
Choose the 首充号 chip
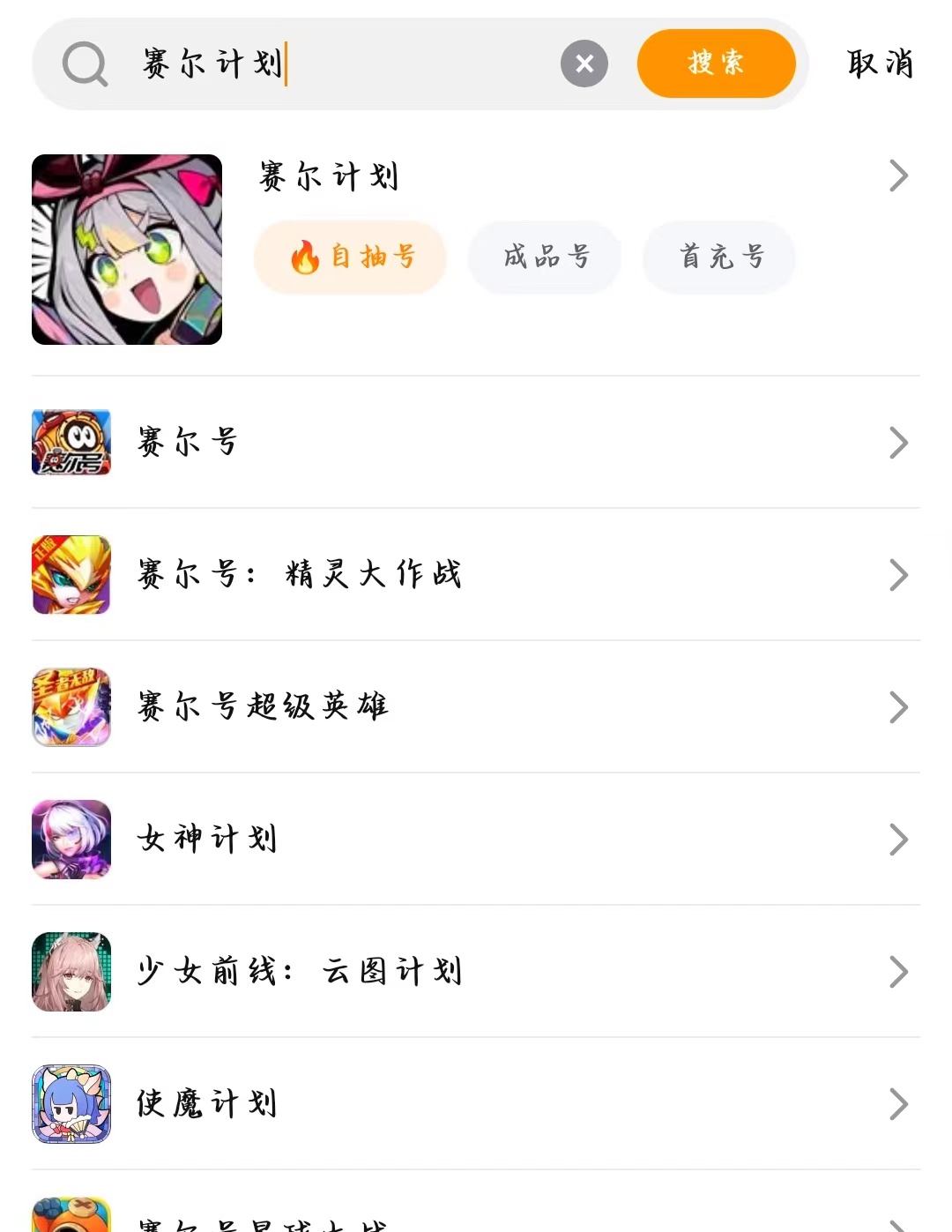pyautogui.click(x=720, y=258)
